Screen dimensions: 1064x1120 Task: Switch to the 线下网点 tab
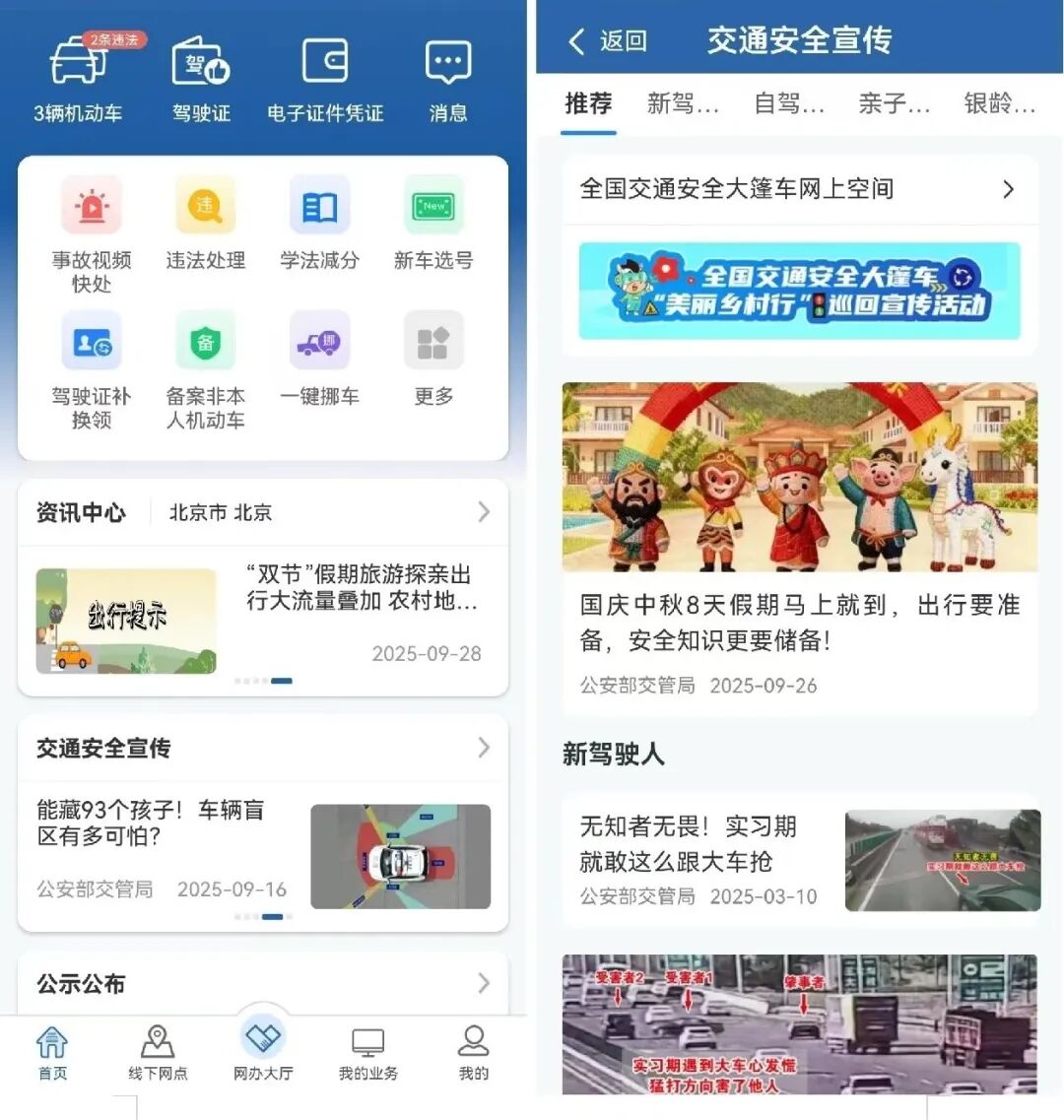coord(158,1052)
